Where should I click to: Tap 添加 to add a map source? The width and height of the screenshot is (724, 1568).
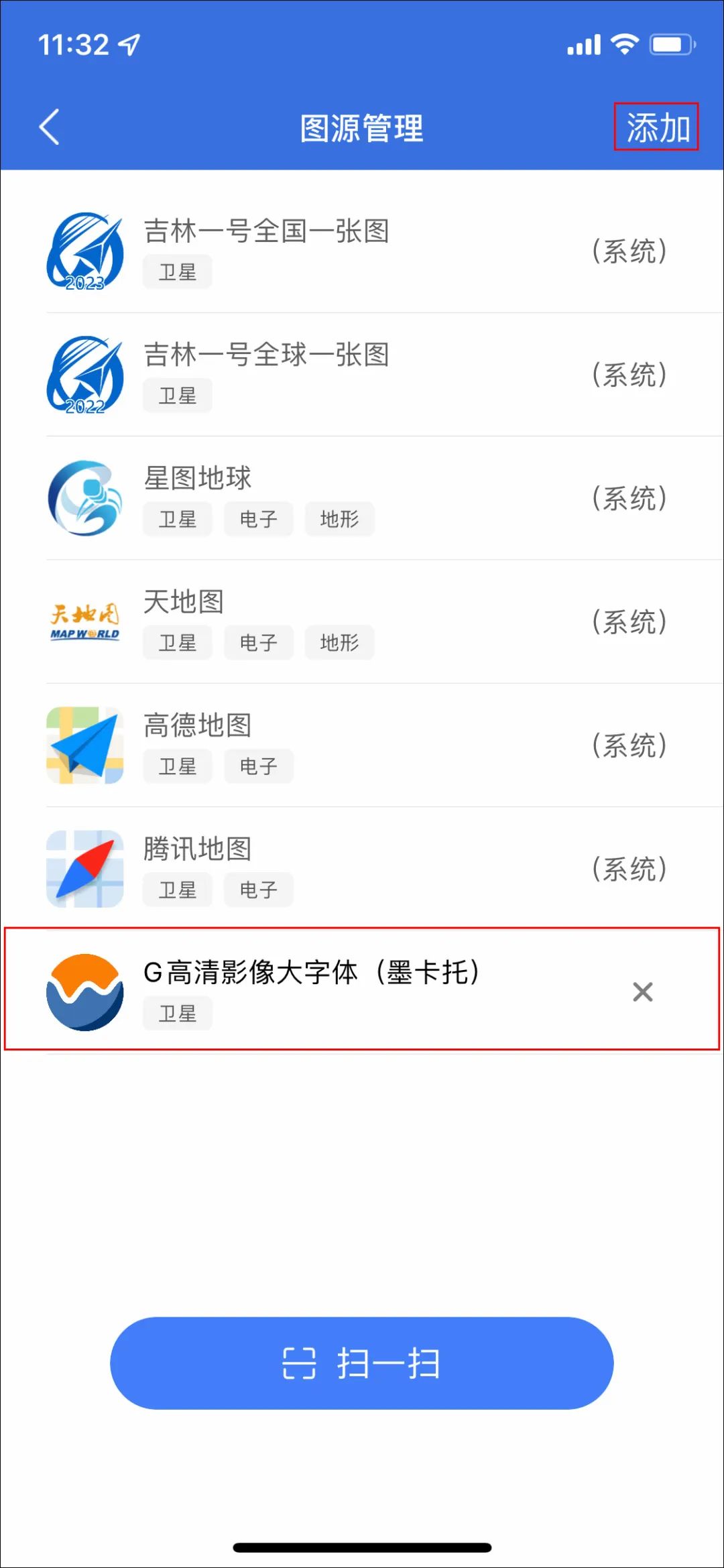656,127
